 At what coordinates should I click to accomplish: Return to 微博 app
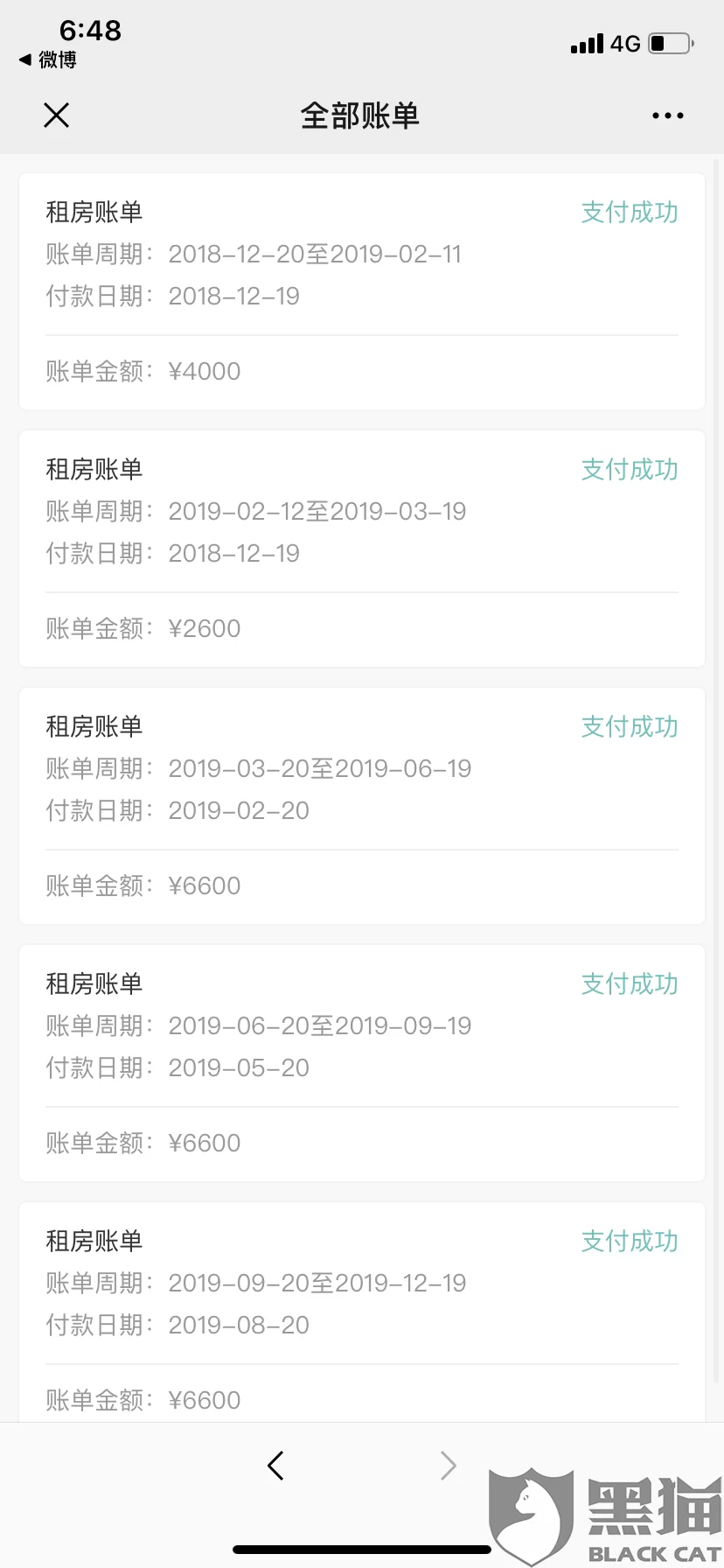(48, 59)
